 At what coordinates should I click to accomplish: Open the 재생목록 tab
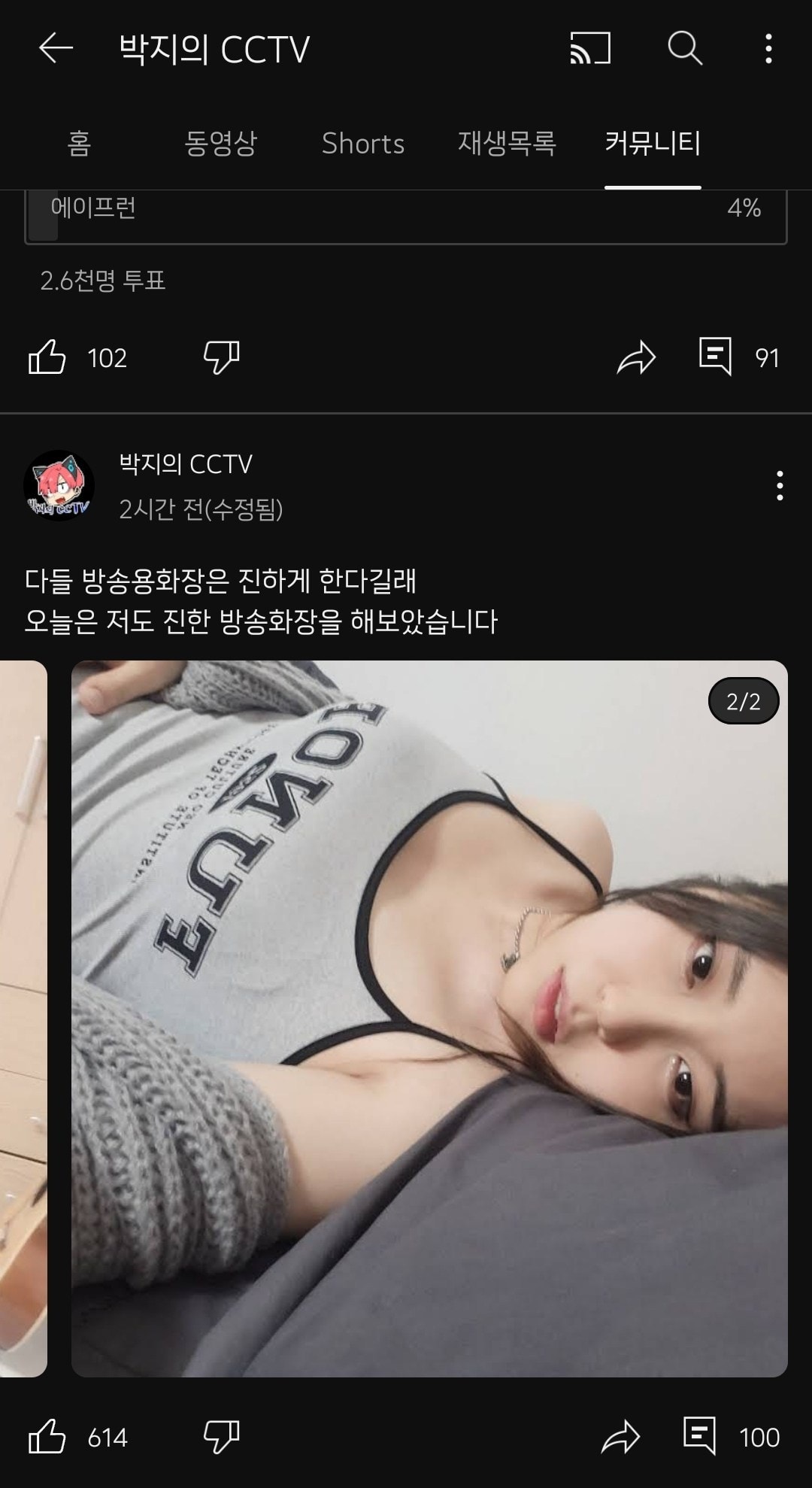[x=507, y=144]
